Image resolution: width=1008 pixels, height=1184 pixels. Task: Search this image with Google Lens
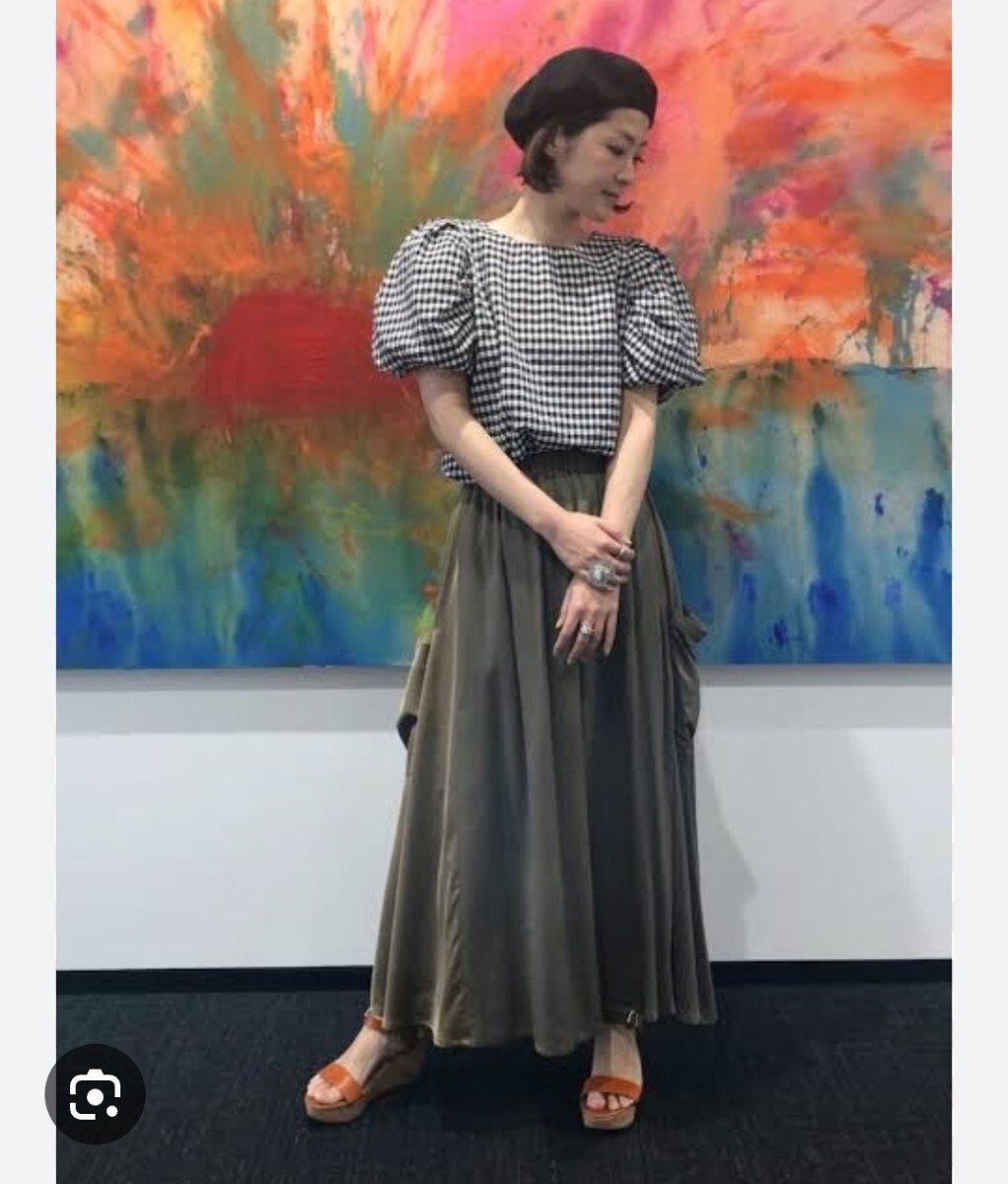tap(96, 1094)
